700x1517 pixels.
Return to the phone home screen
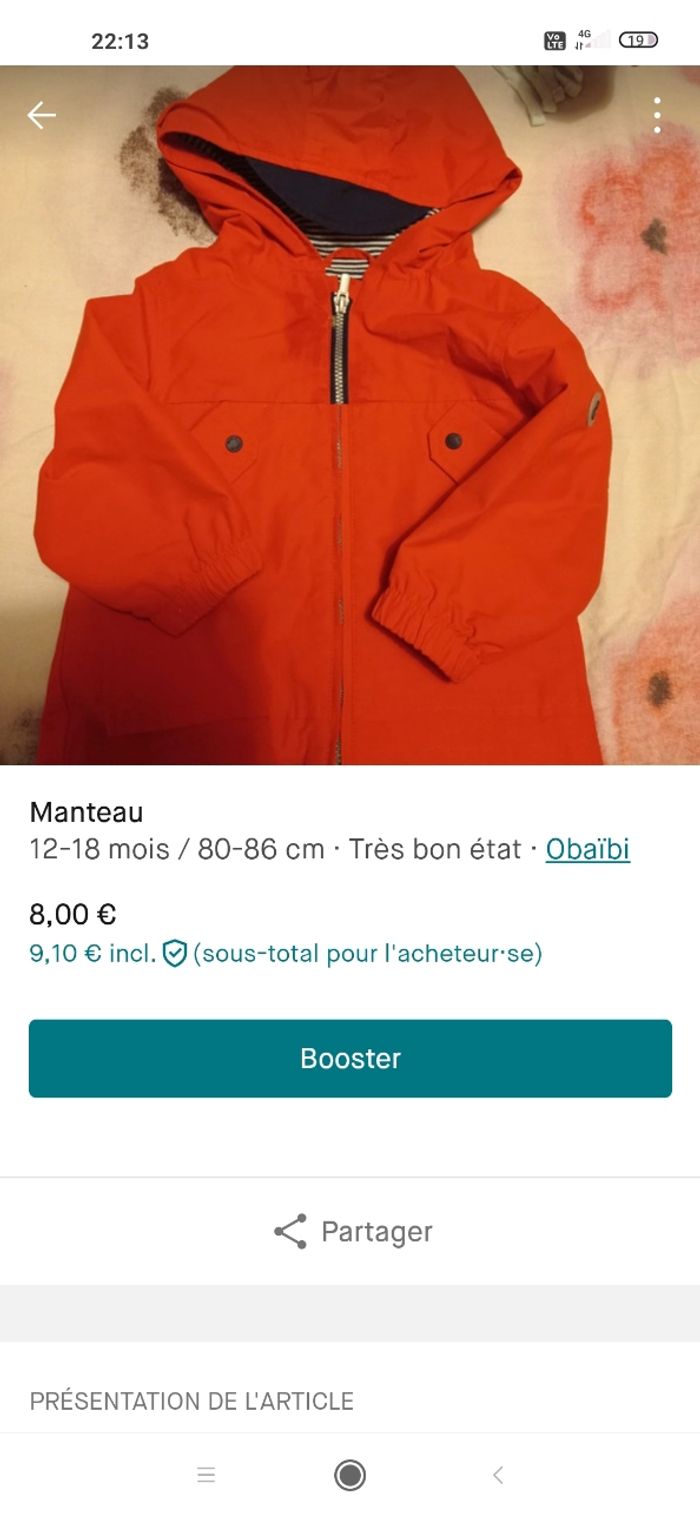(x=350, y=1474)
